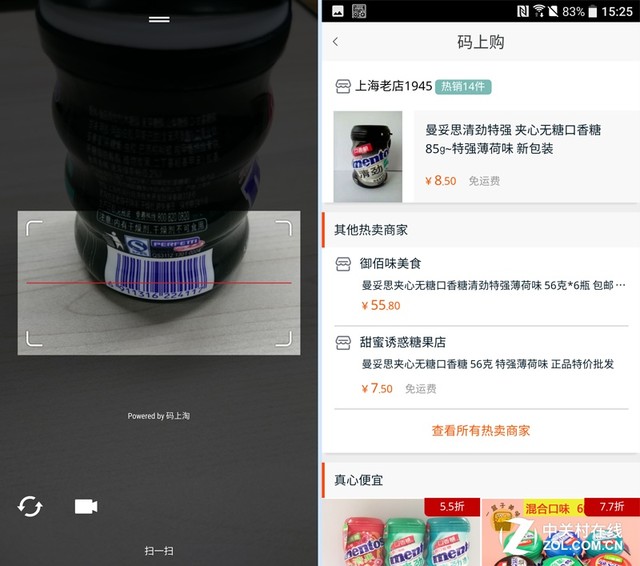Tap 查看所有热卖商家 link
Screen dimensions: 640x566
[x=480, y=431]
